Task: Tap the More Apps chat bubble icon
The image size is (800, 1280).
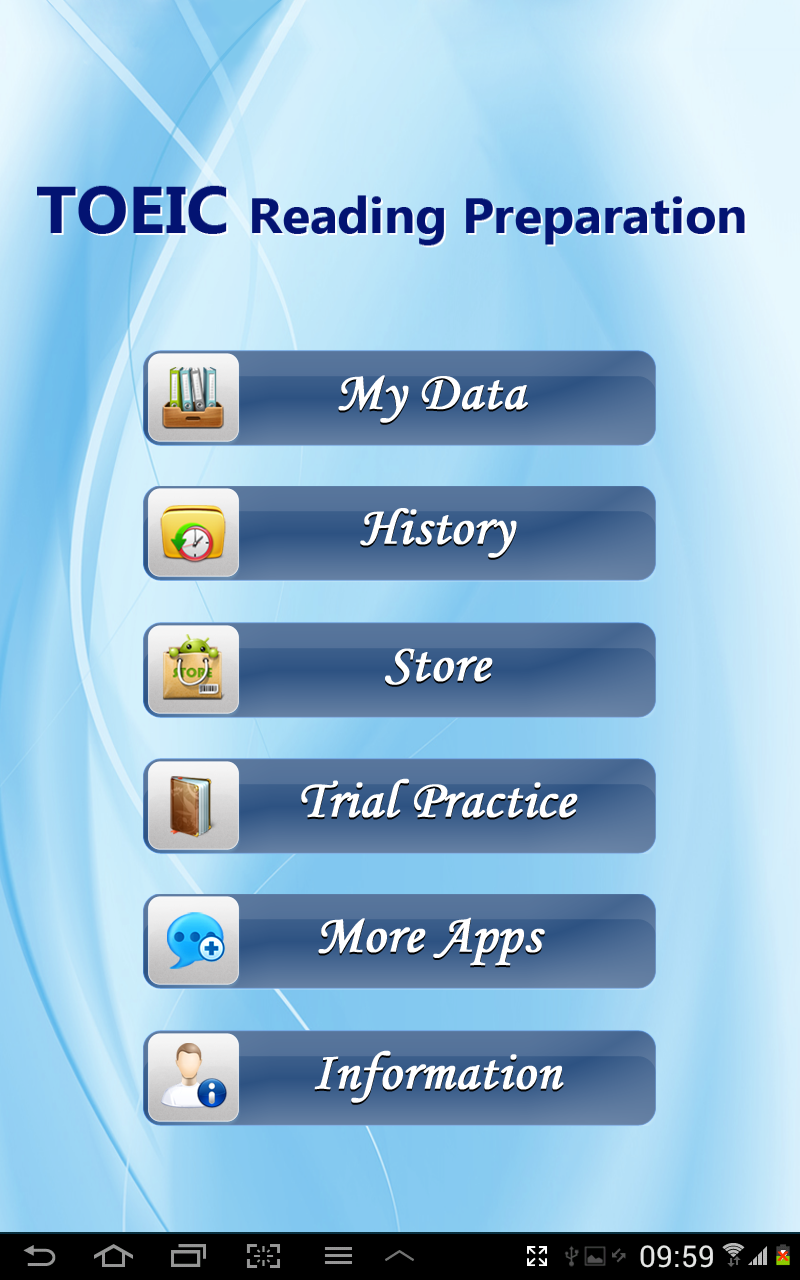Action: [x=192, y=940]
